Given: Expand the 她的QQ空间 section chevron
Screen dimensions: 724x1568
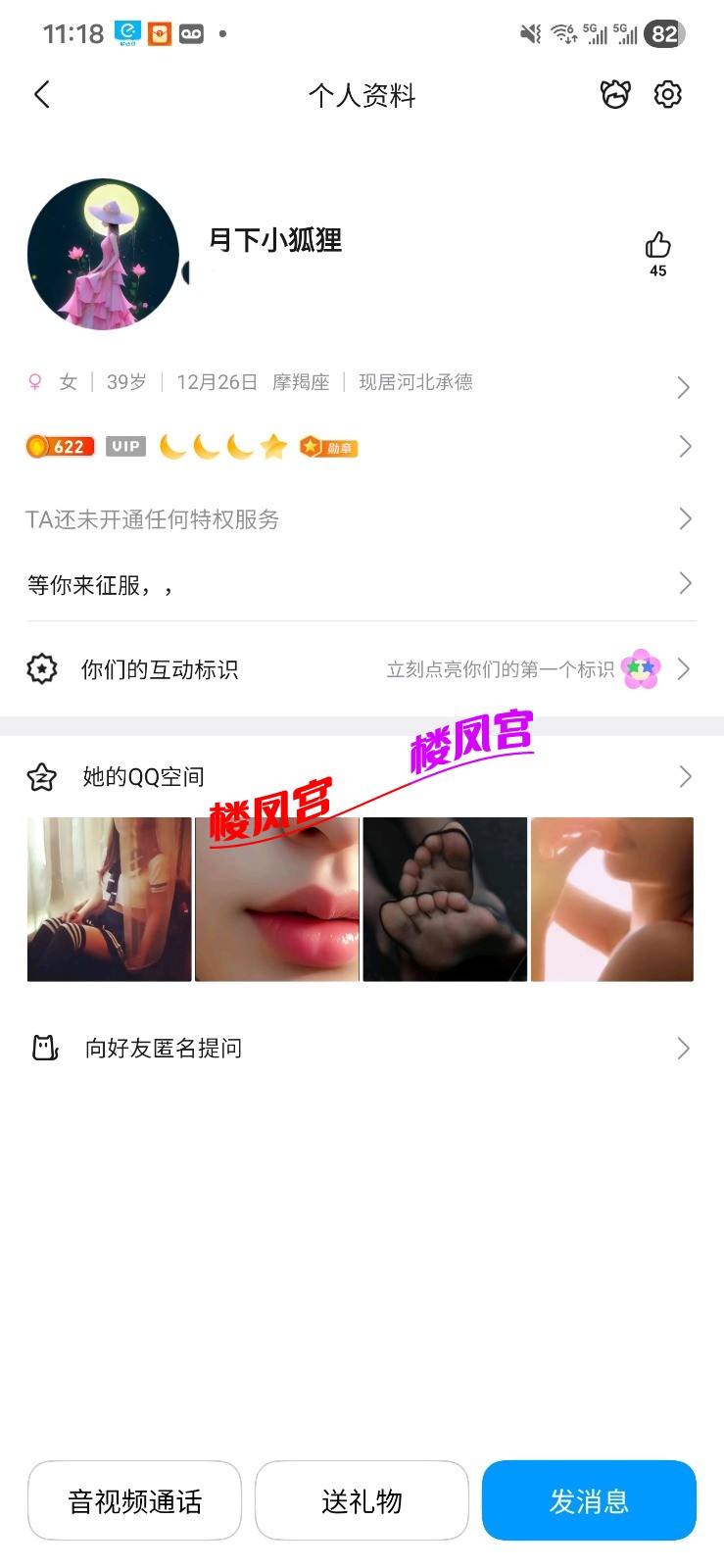Looking at the screenshot, I should (685, 776).
